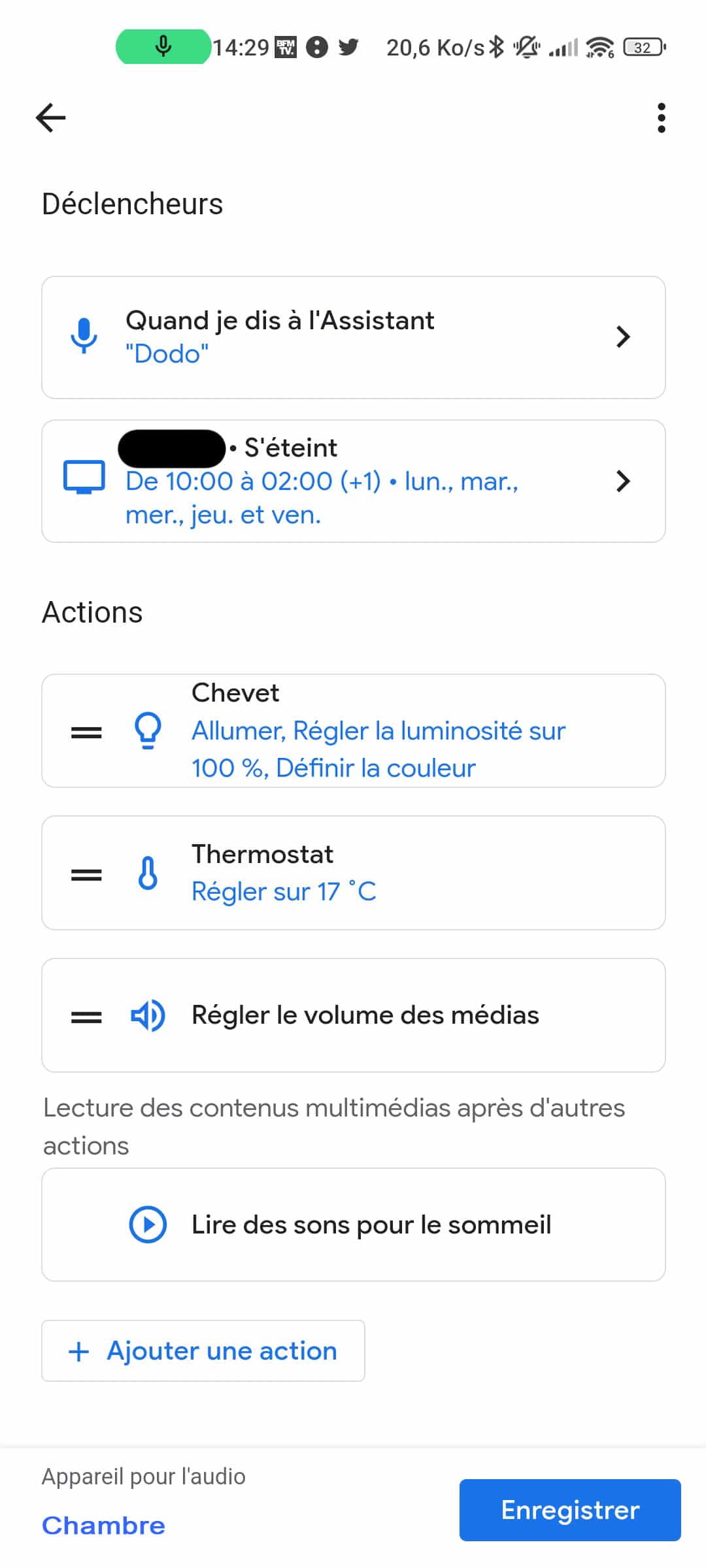Open the "S'éteint" device trigger

354,481
